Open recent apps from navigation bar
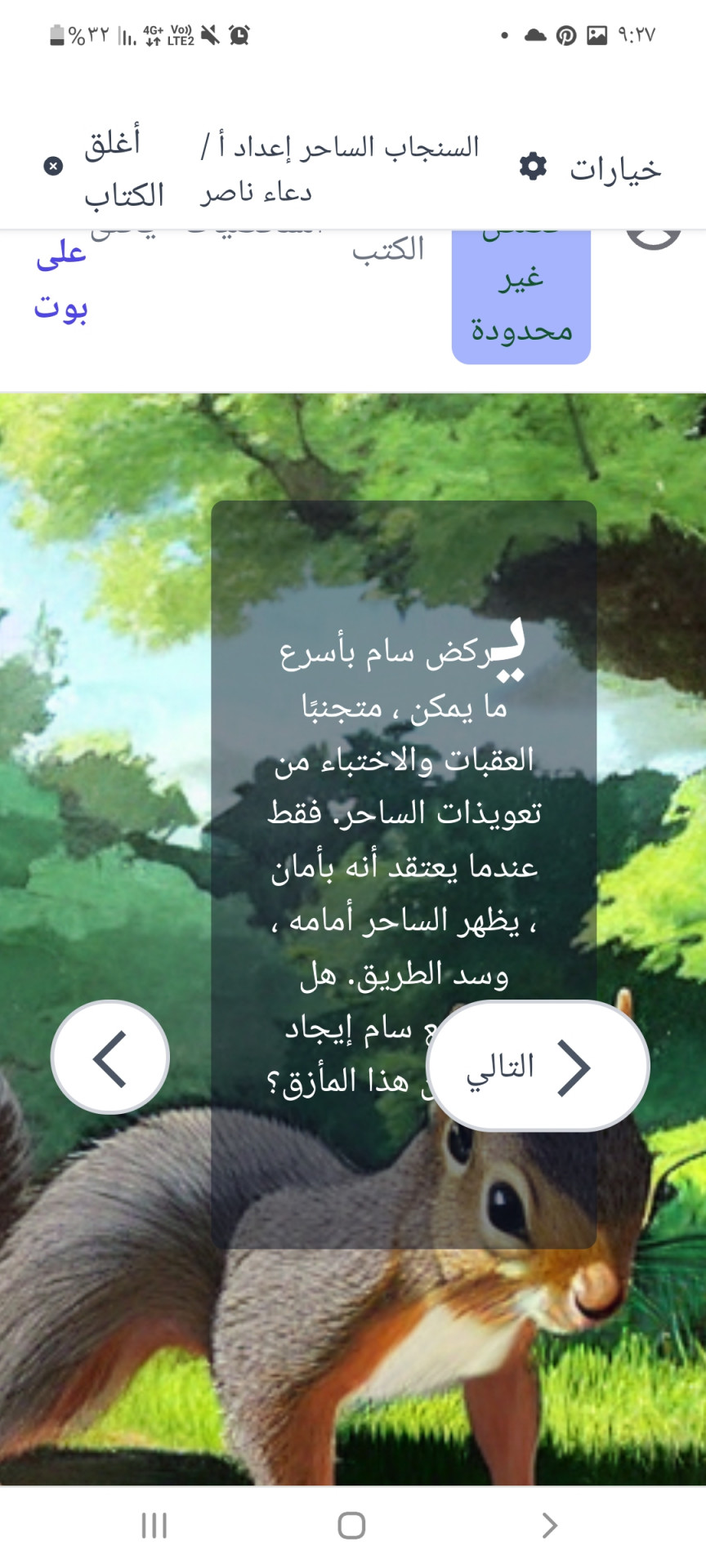This screenshot has height=1568, width=706. point(154,1525)
